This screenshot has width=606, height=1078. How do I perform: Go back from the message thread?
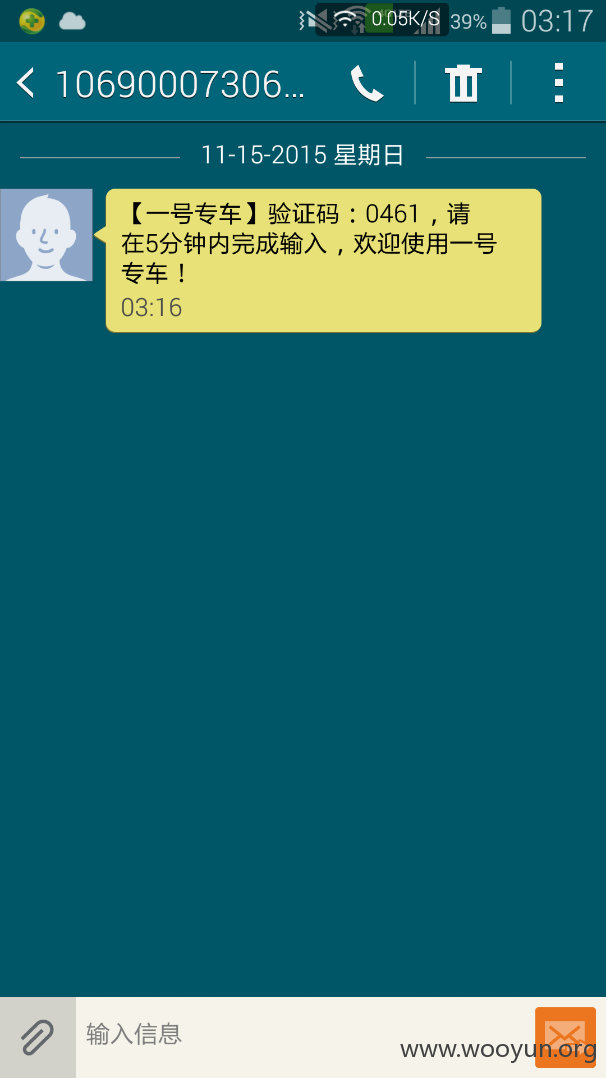25,83
